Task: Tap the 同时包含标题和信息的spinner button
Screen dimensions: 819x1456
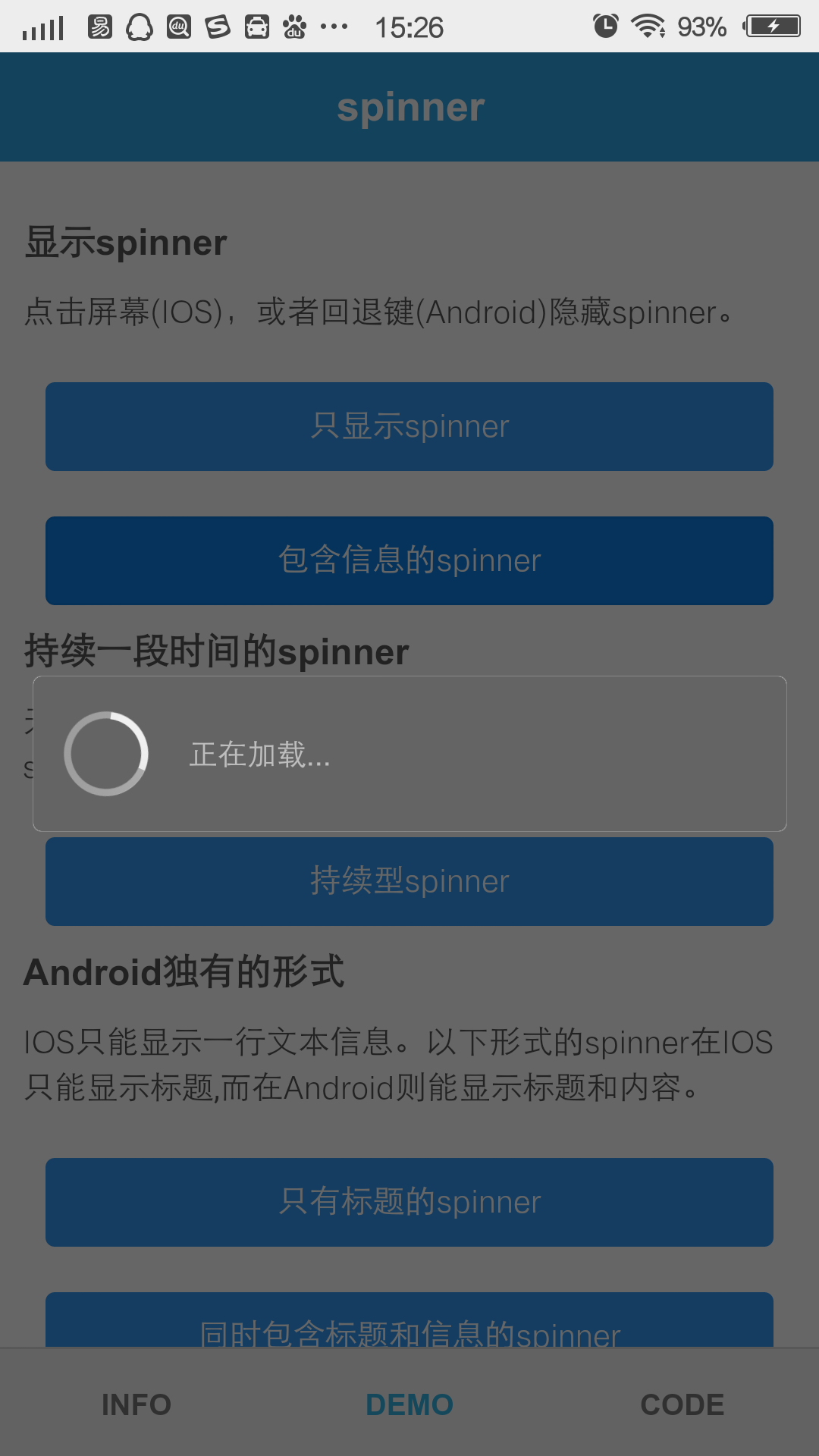Action: click(x=409, y=1333)
